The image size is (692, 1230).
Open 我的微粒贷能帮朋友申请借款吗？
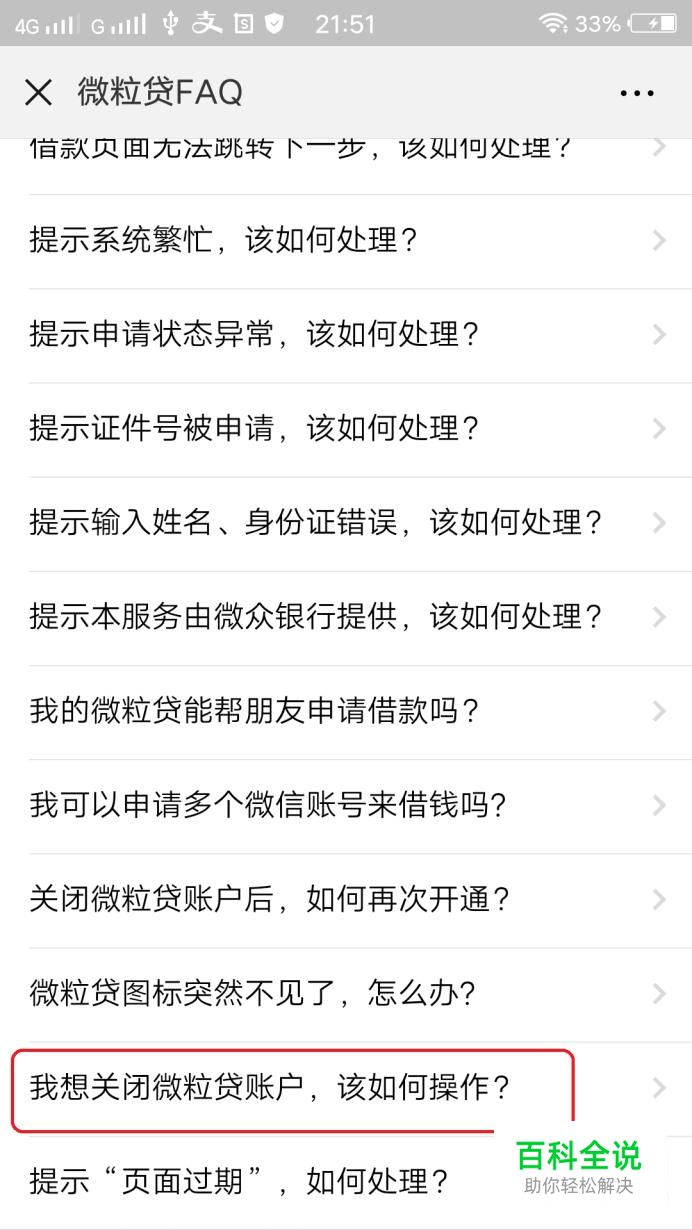[346, 712]
